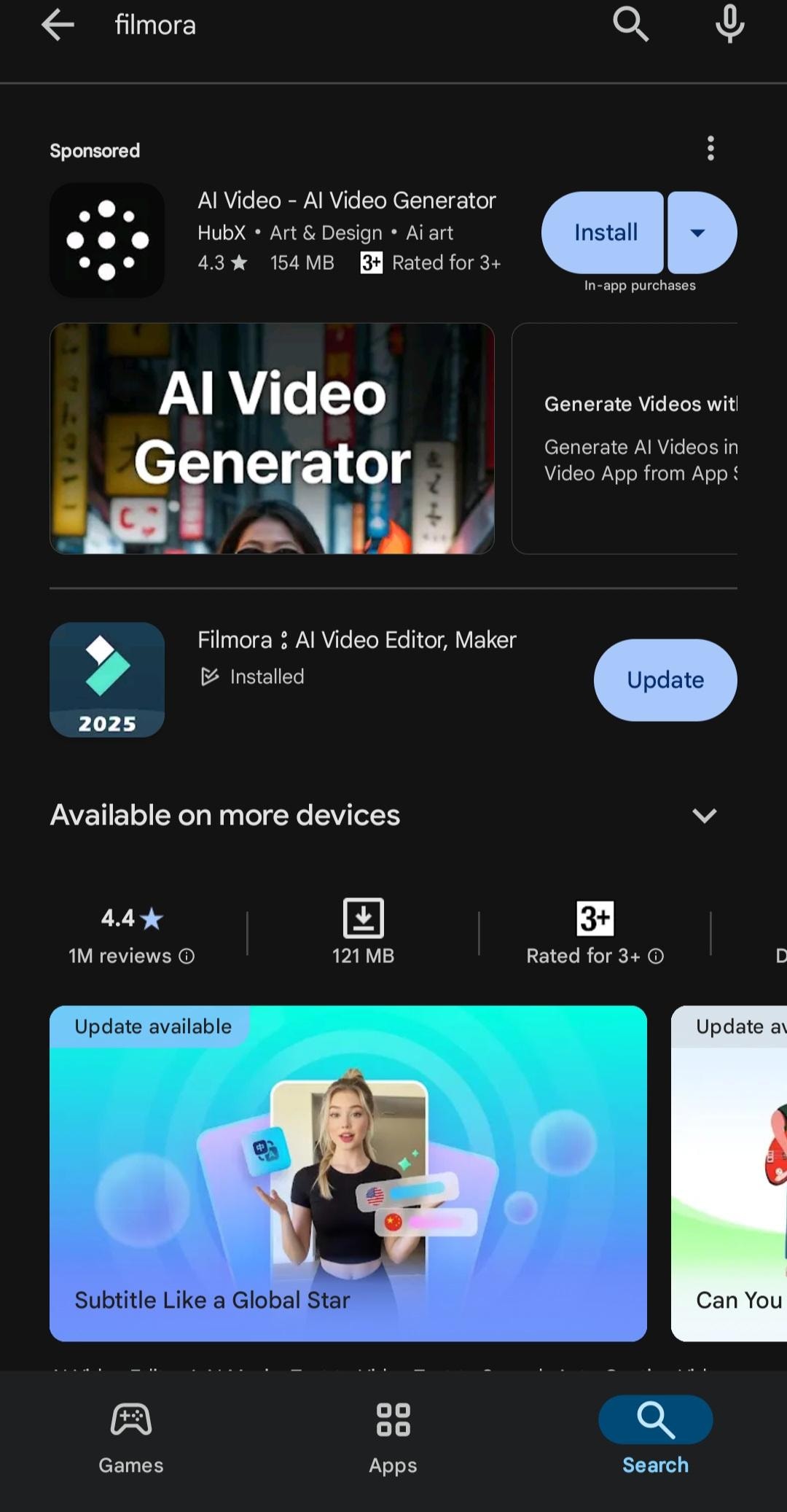
Task: Open the Filmora AI Video Editor listing
Action: click(356, 641)
